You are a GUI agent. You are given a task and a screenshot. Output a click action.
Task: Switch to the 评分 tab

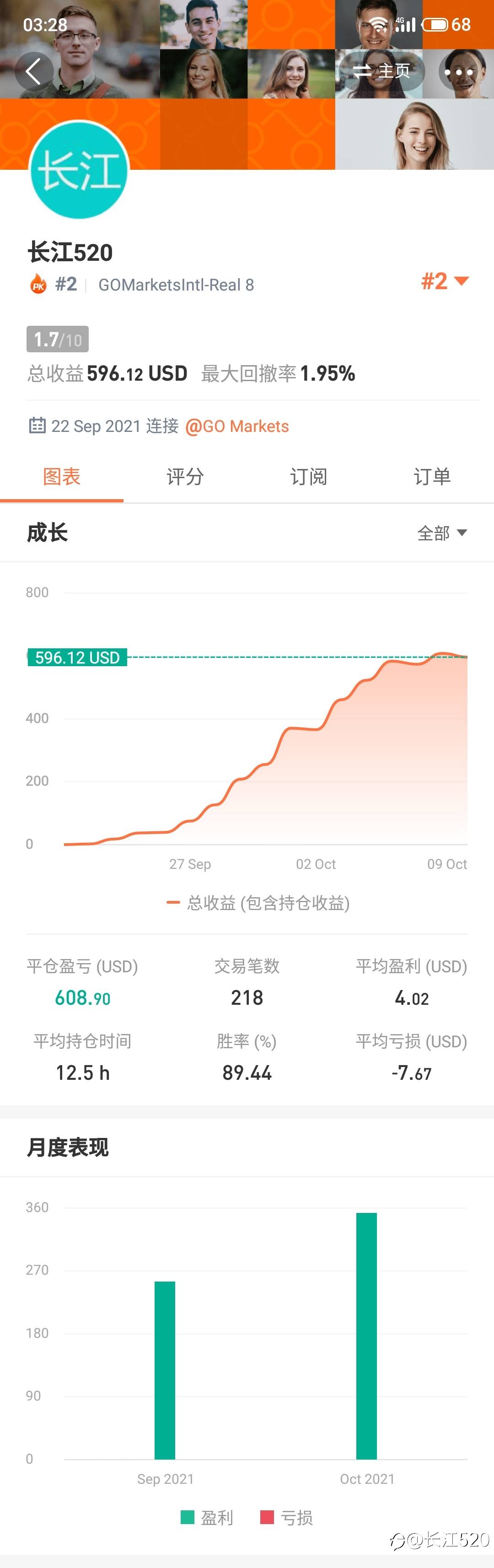[185, 477]
